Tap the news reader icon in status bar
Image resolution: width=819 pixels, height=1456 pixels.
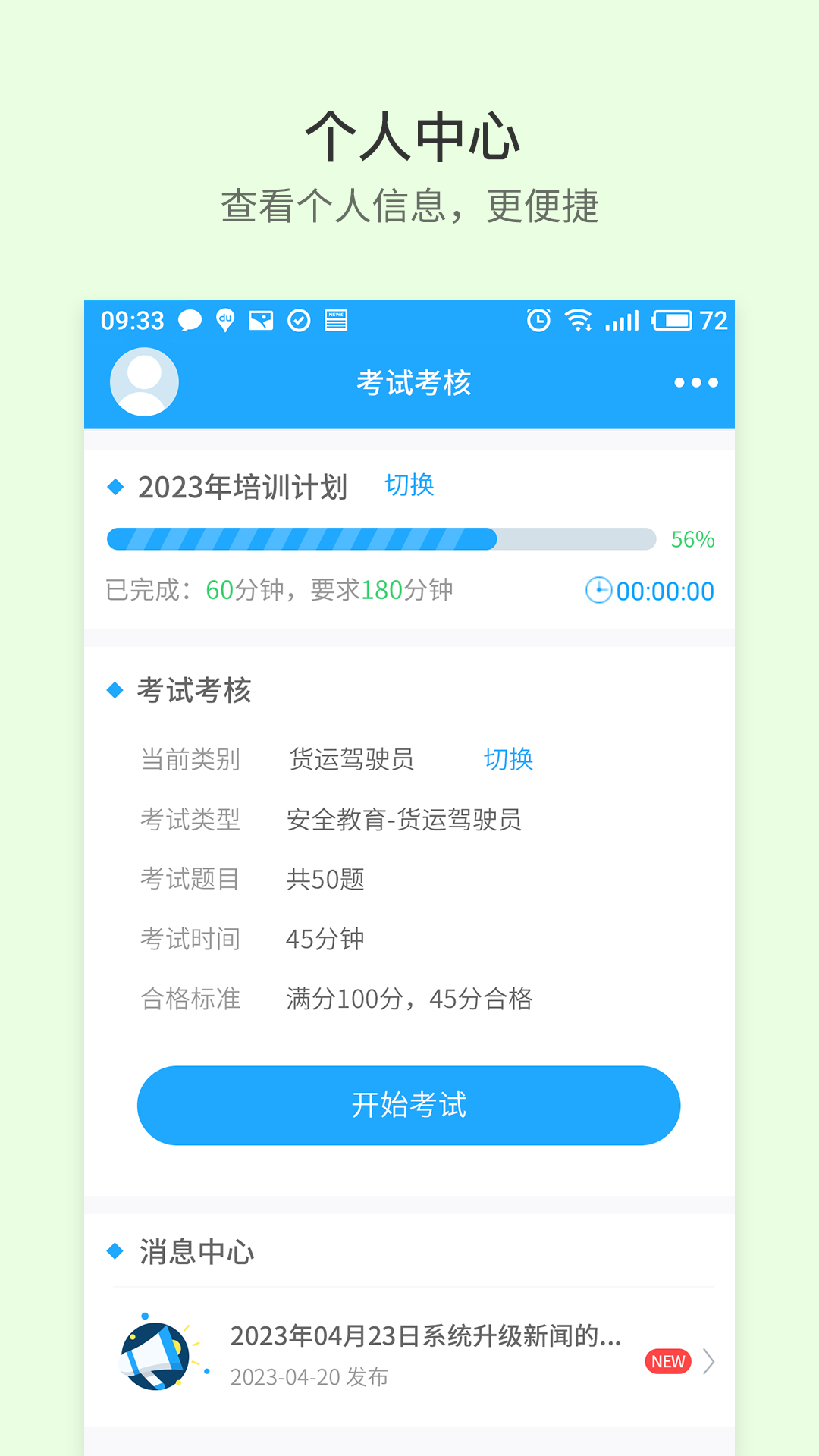(x=336, y=320)
